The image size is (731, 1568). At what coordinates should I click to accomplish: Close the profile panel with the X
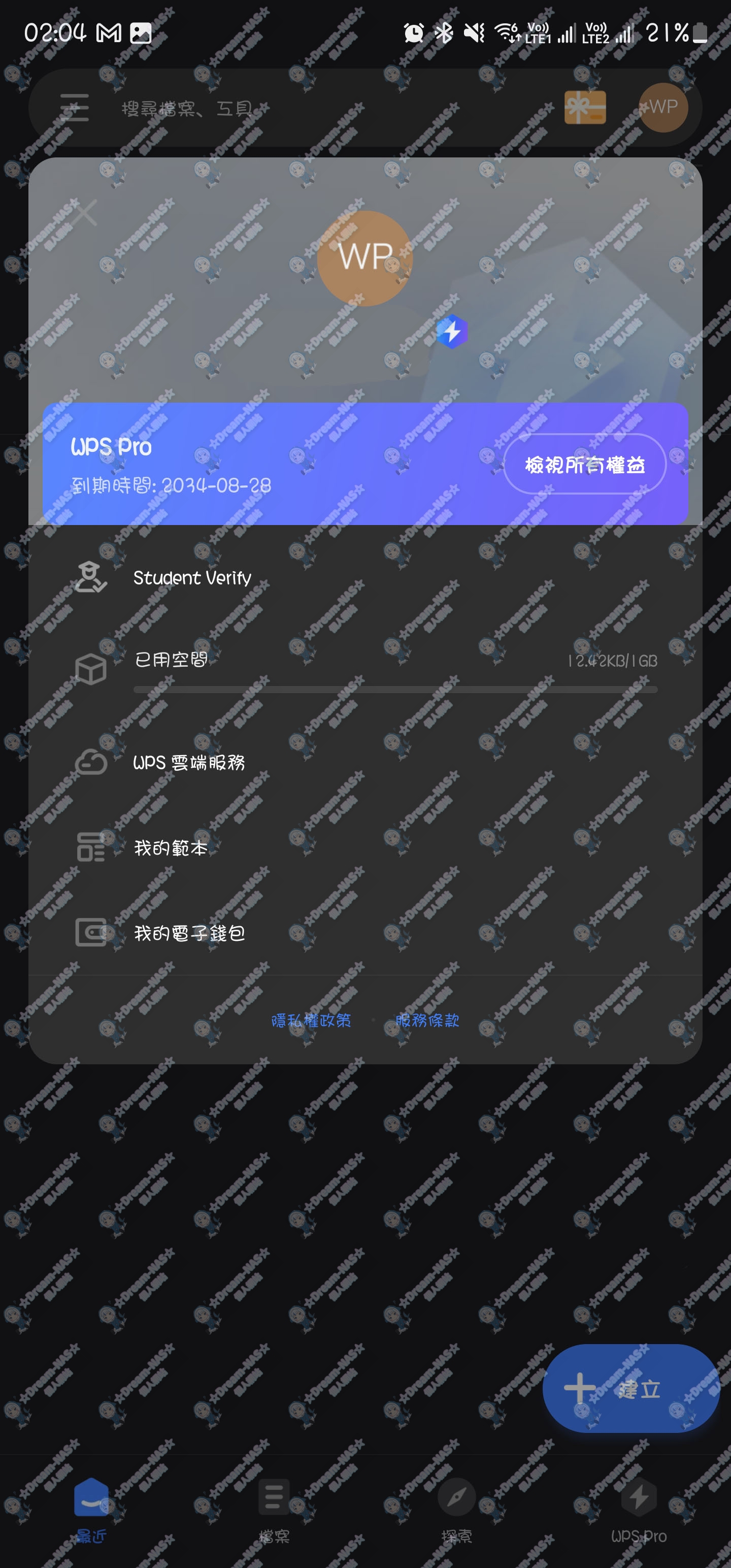[84, 212]
